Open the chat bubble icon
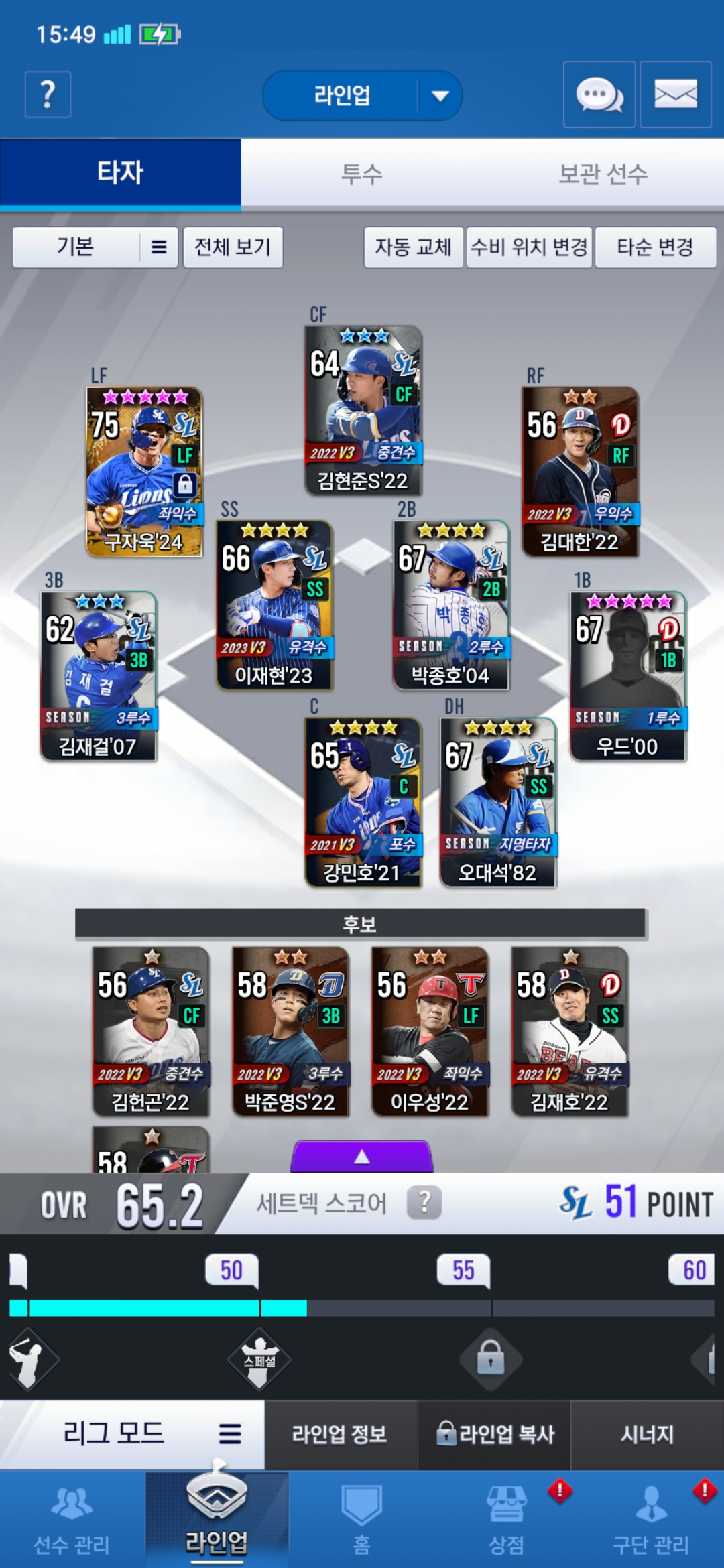 coord(599,94)
